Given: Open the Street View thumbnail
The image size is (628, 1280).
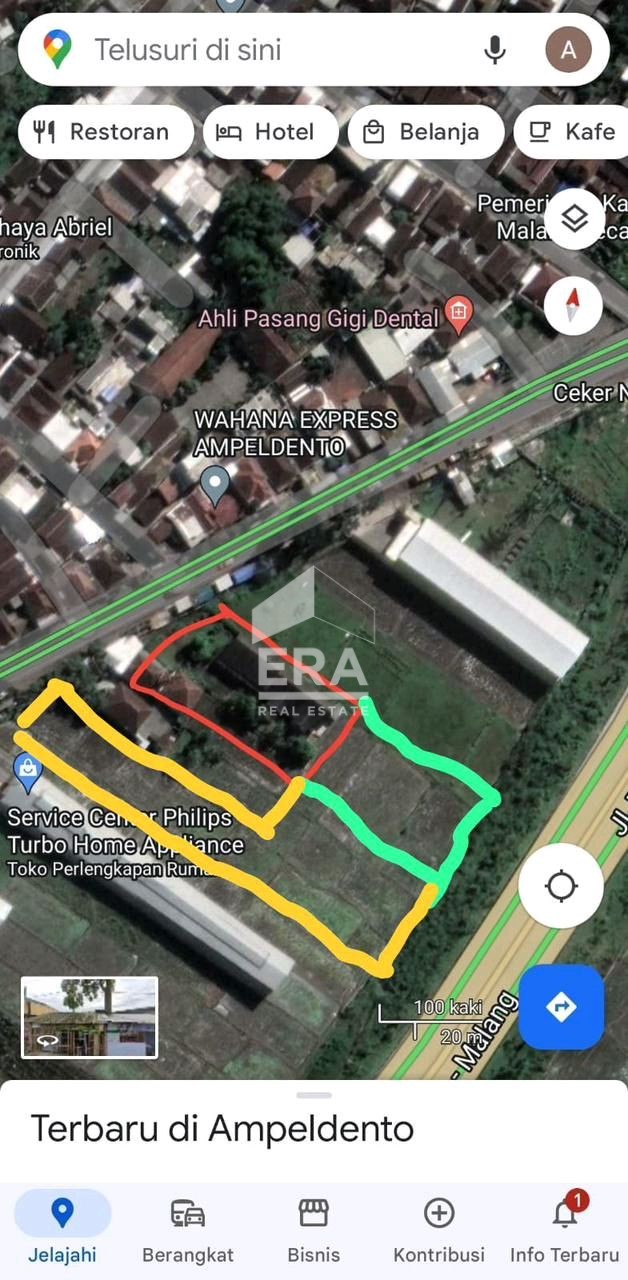Looking at the screenshot, I should [x=90, y=1017].
